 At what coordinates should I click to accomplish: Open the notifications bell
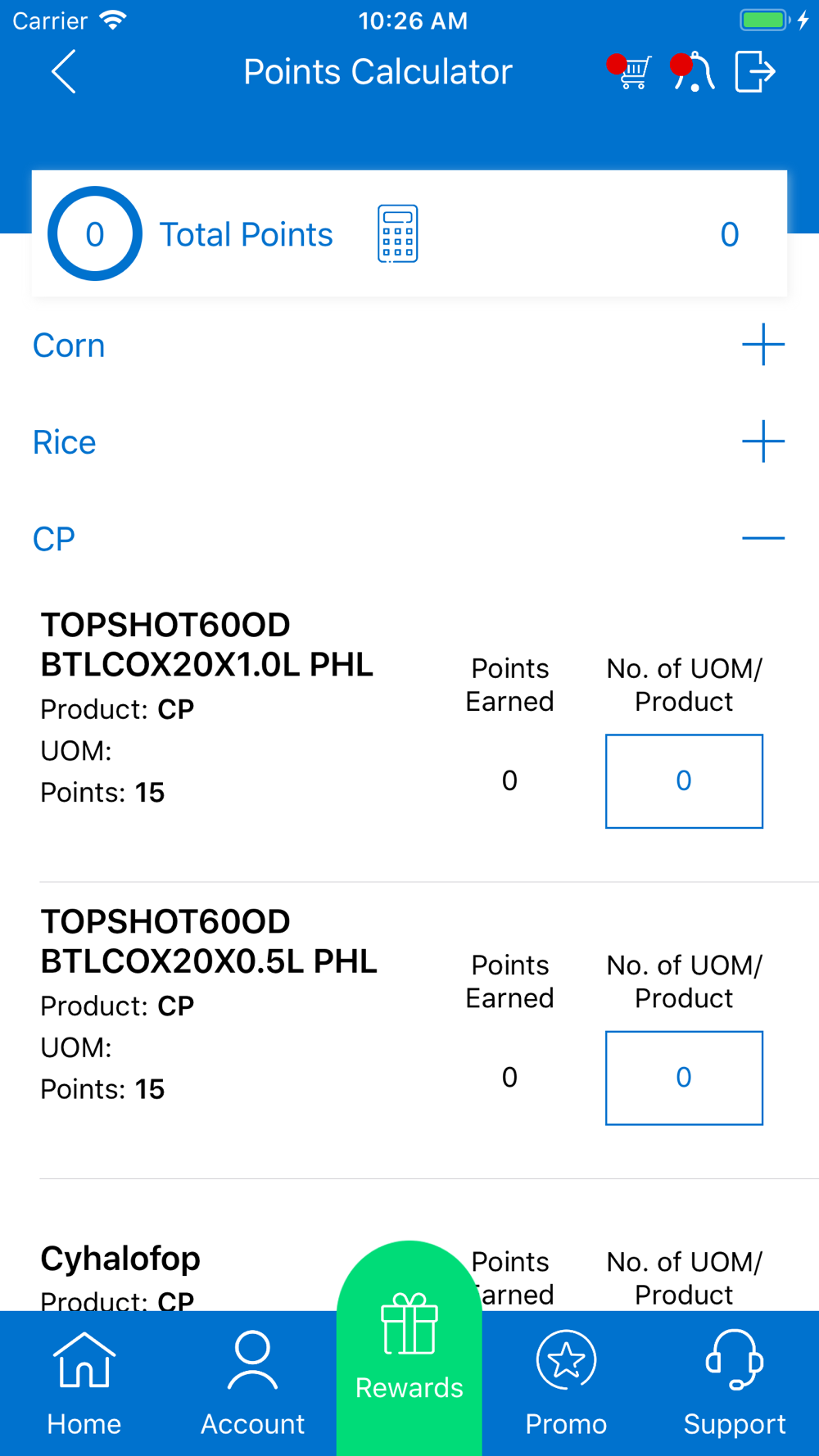[692, 71]
